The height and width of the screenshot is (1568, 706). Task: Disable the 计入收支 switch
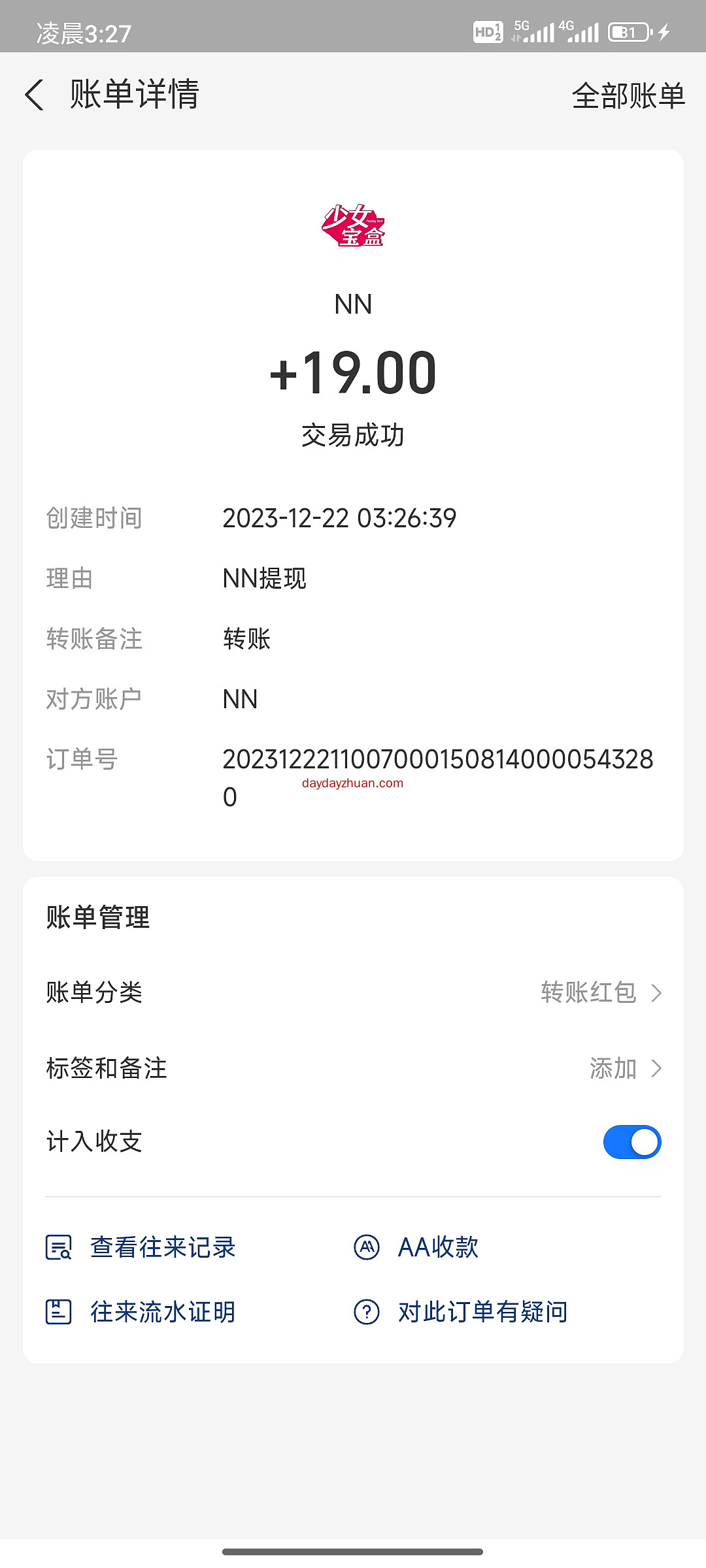[631, 1142]
